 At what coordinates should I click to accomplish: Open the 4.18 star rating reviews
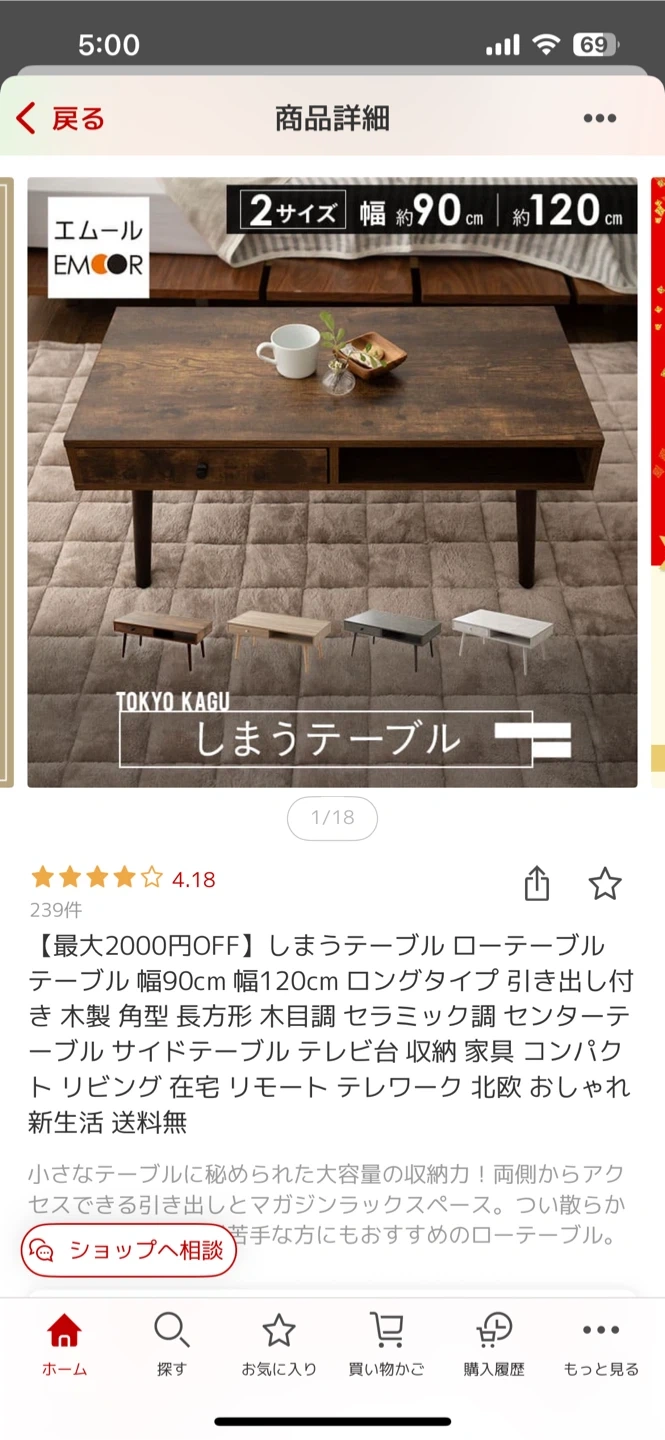pos(123,879)
